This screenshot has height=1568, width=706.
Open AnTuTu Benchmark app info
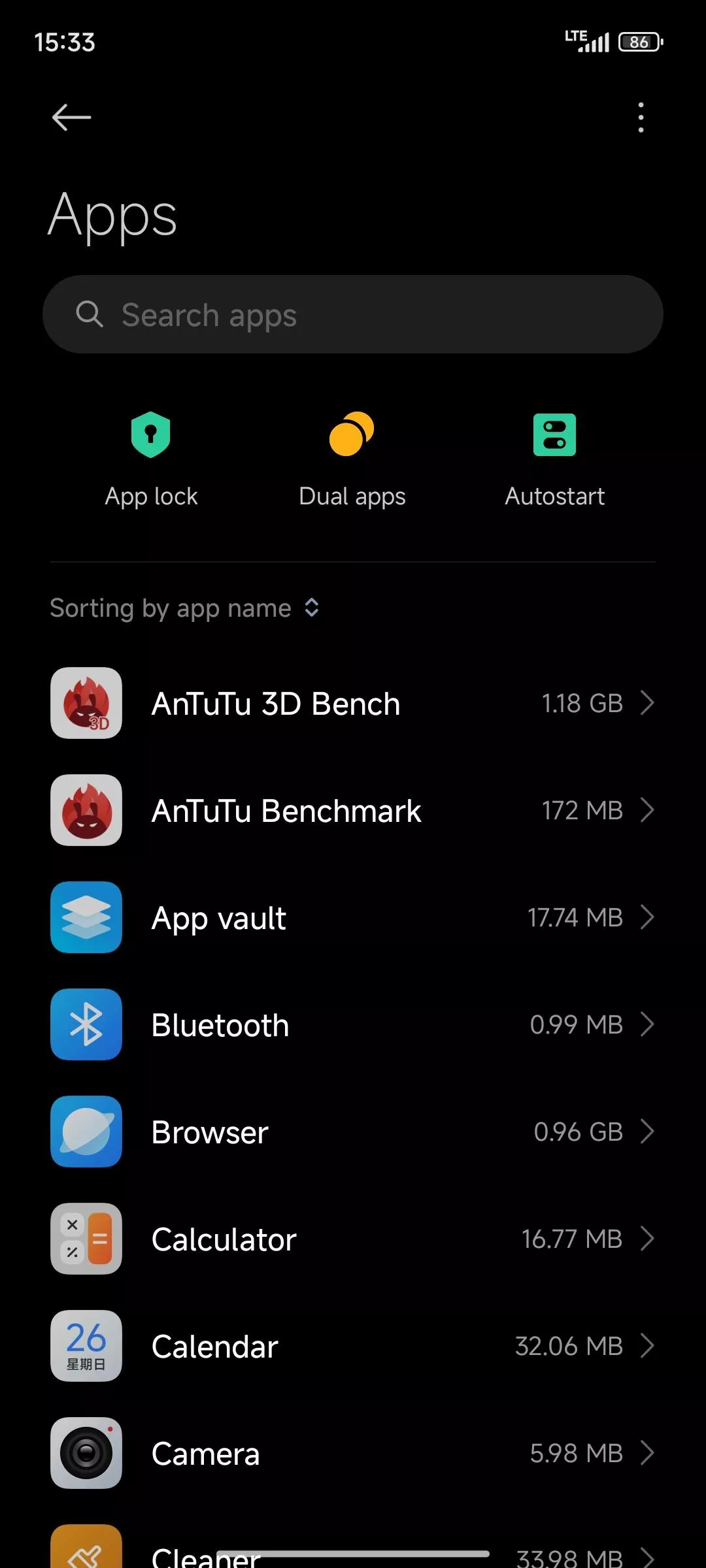(x=353, y=810)
